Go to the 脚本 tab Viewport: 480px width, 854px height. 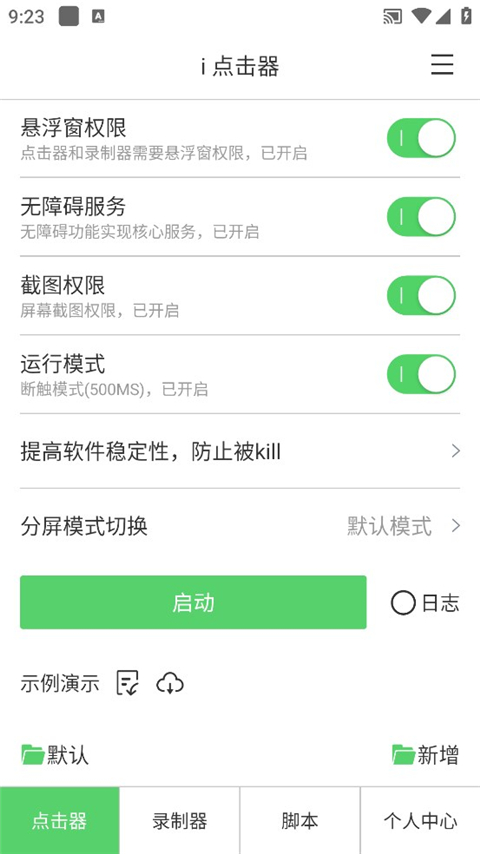(x=300, y=821)
